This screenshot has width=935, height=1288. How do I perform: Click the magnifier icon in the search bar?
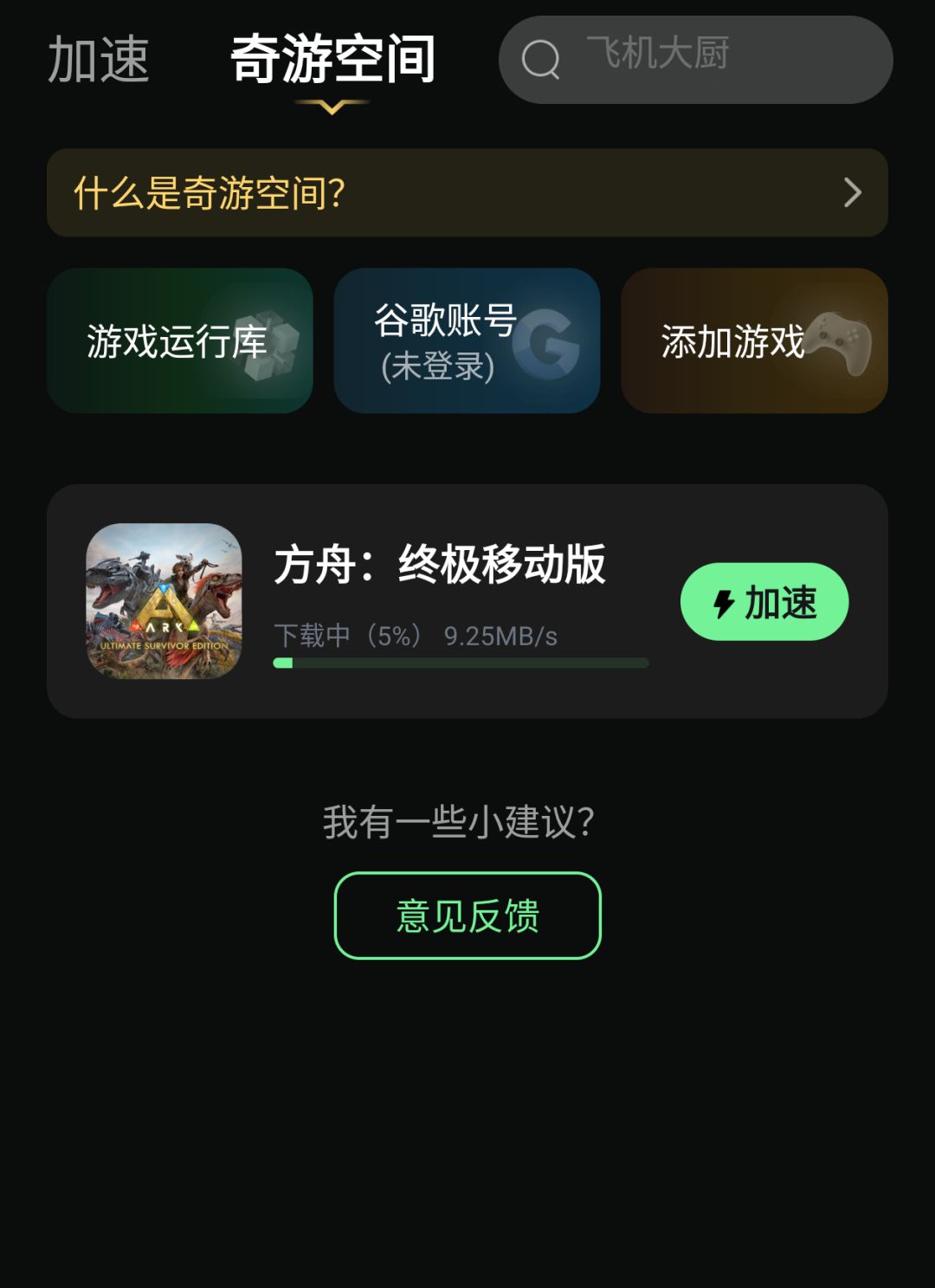540,59
